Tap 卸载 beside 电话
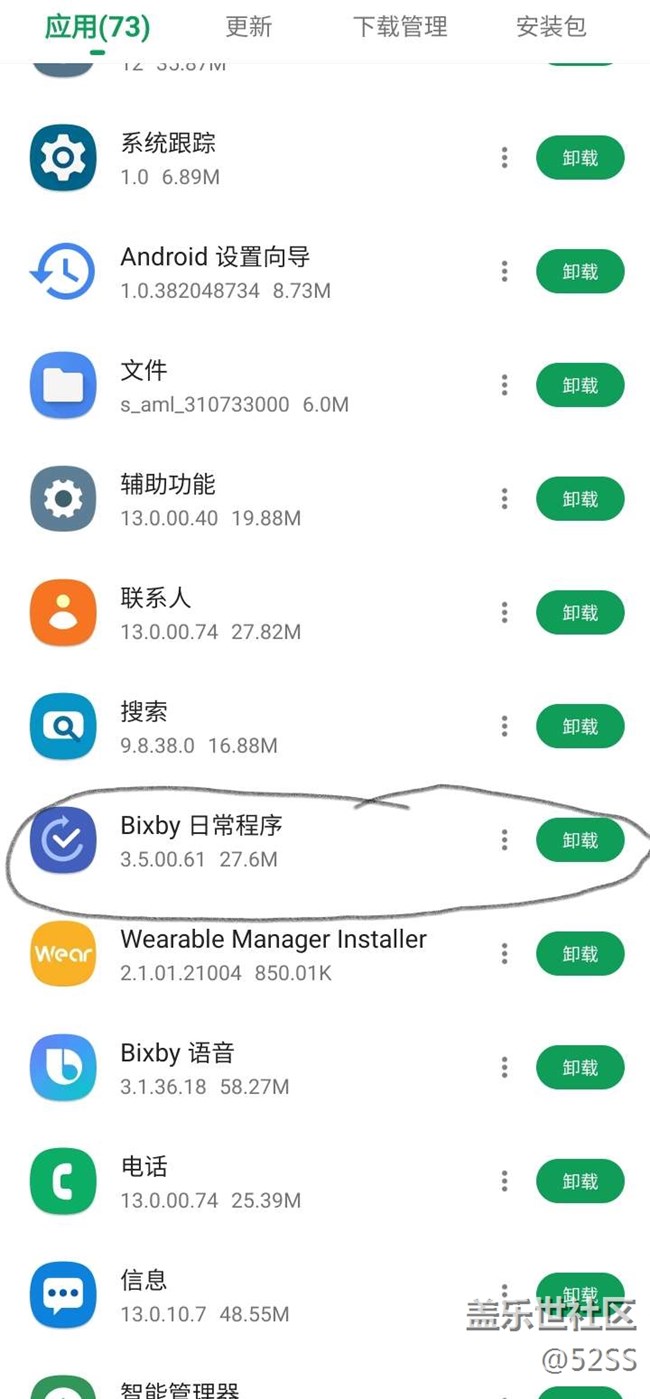The height and width of the screenshot is (1399, 650). 580,1181
